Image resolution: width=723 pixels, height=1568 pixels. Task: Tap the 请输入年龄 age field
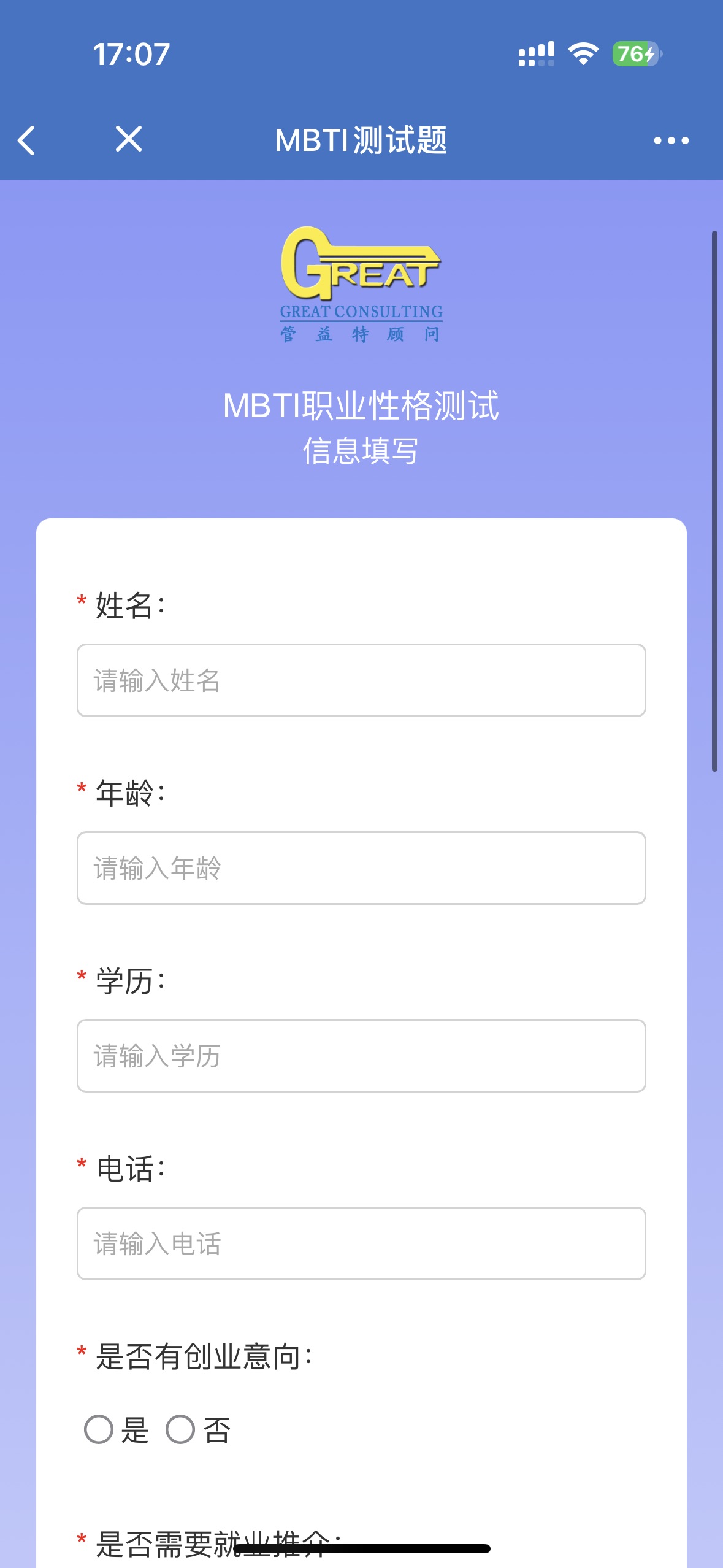(x=361, y=868)
